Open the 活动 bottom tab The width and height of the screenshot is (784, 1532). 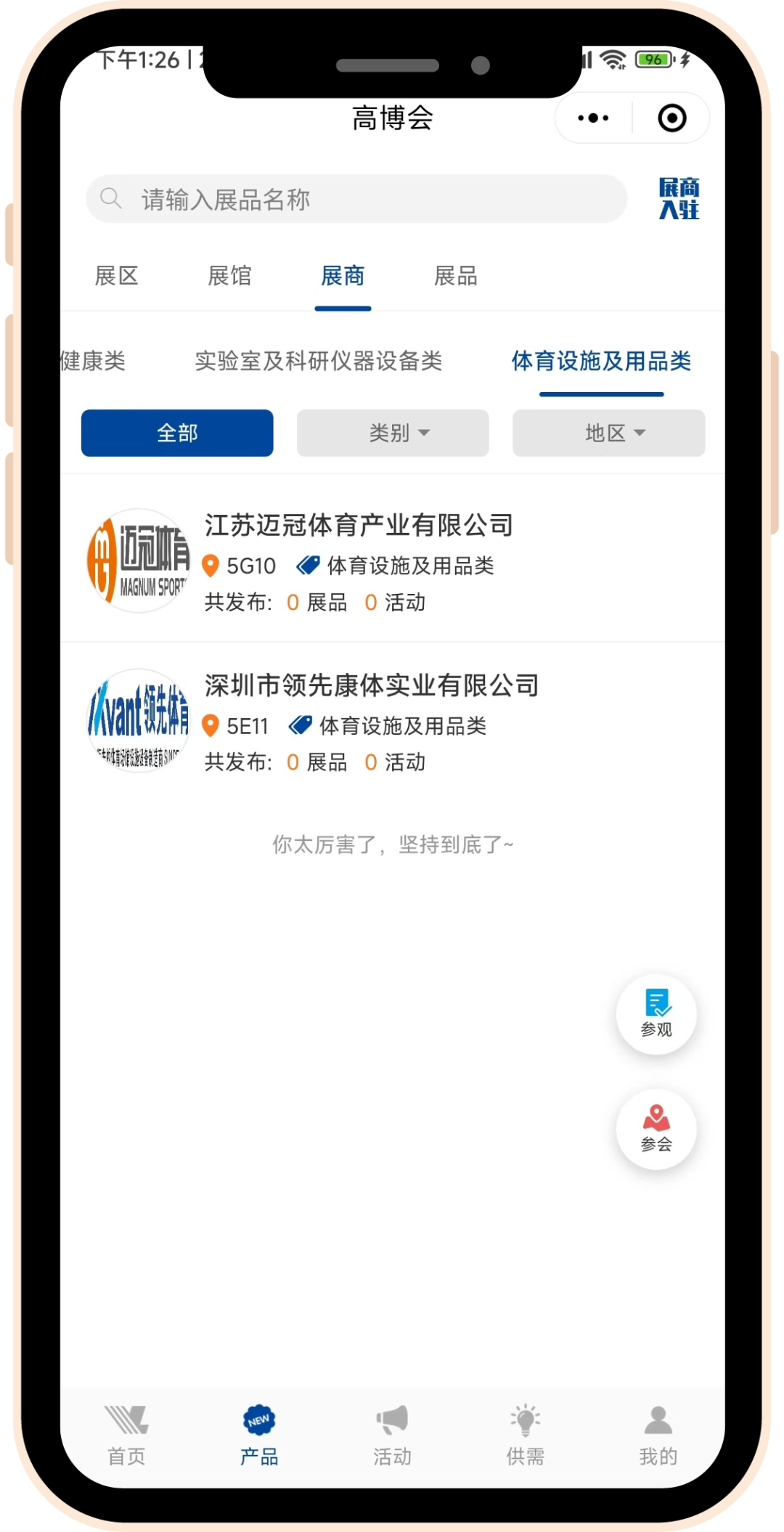coord(392,1435)
